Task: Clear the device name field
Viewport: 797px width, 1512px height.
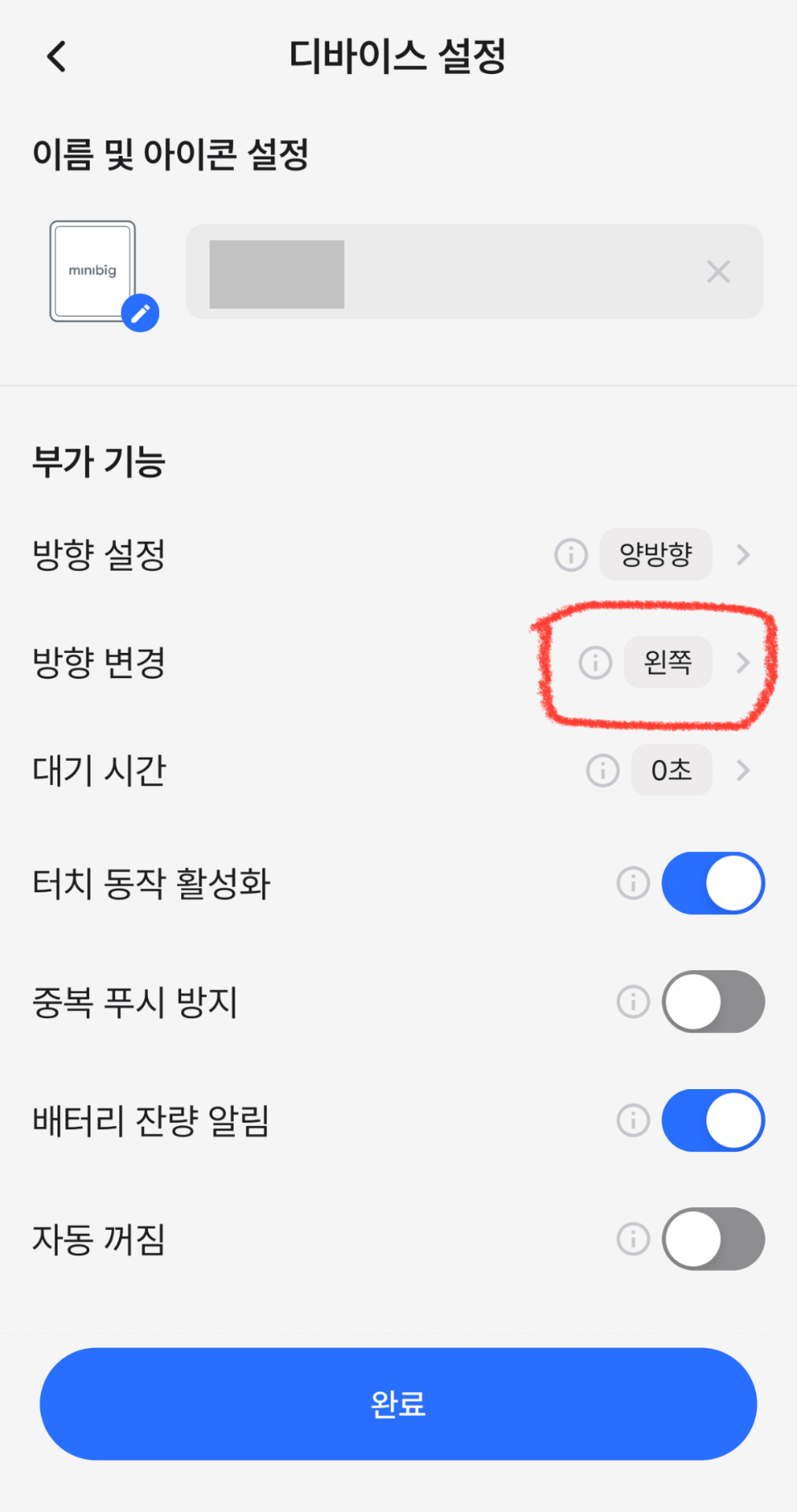Action: (717, 272)
